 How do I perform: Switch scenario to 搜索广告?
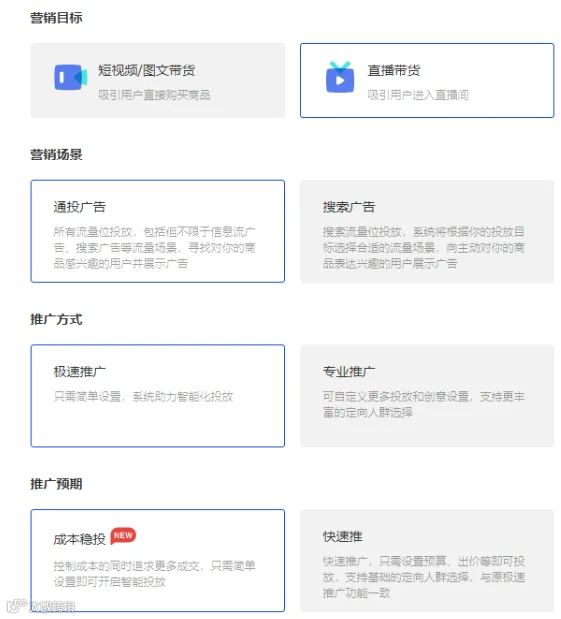pos(427,231)
